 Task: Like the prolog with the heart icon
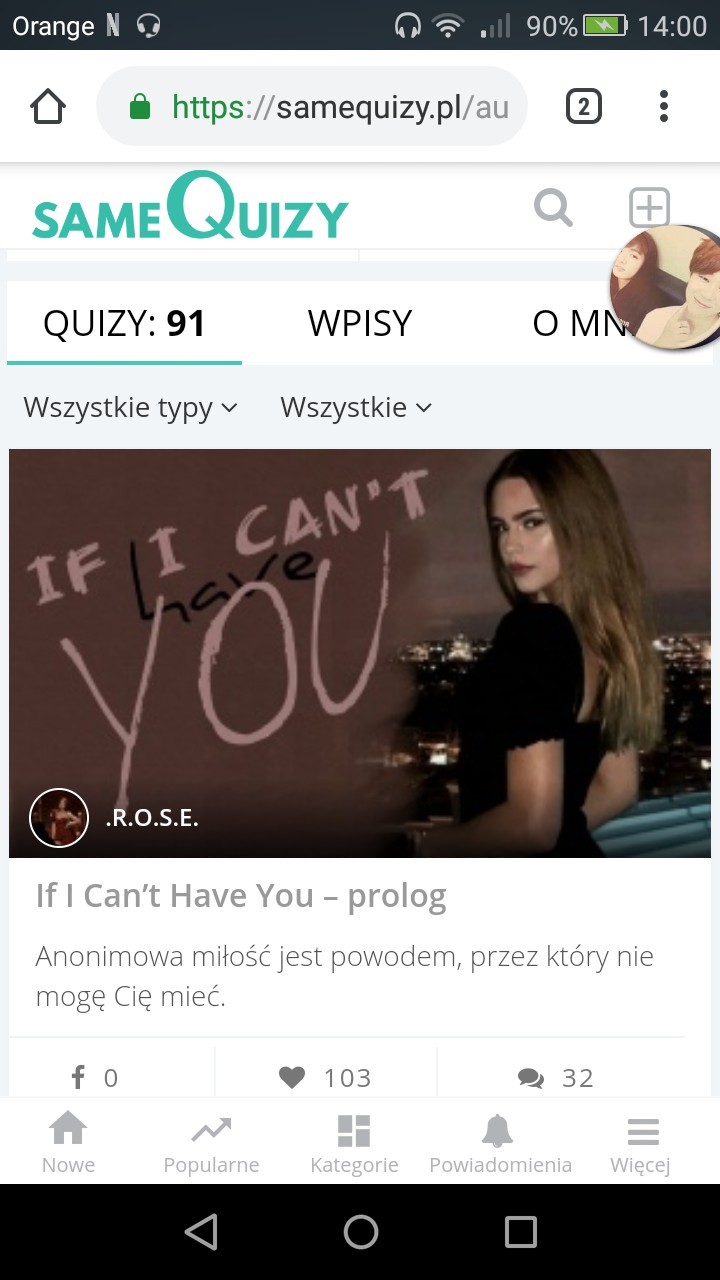292,1077
